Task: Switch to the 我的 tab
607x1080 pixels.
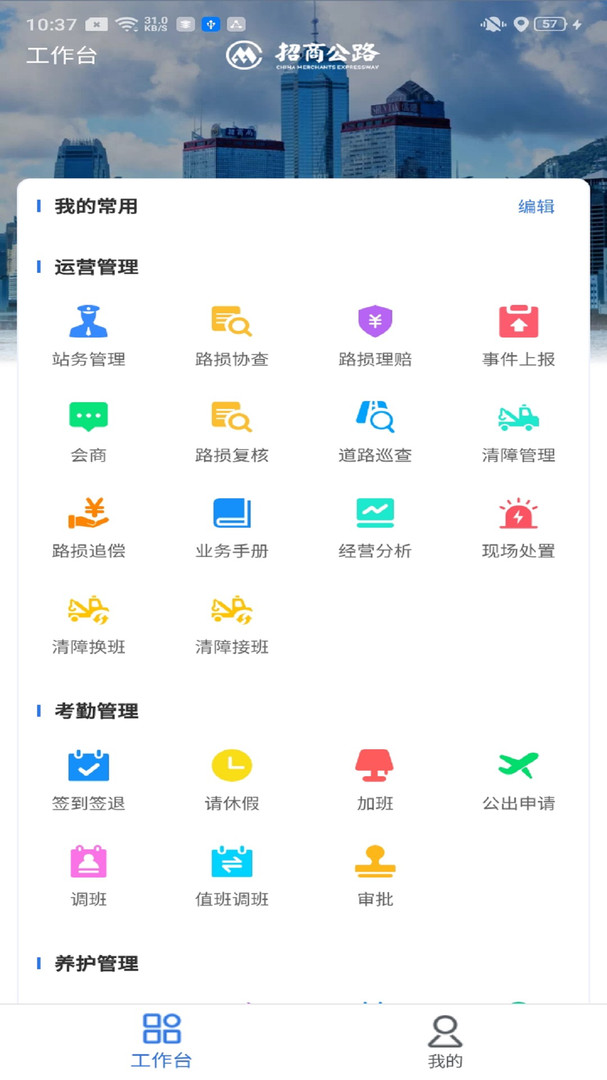Action: (x=445, y=1040)
